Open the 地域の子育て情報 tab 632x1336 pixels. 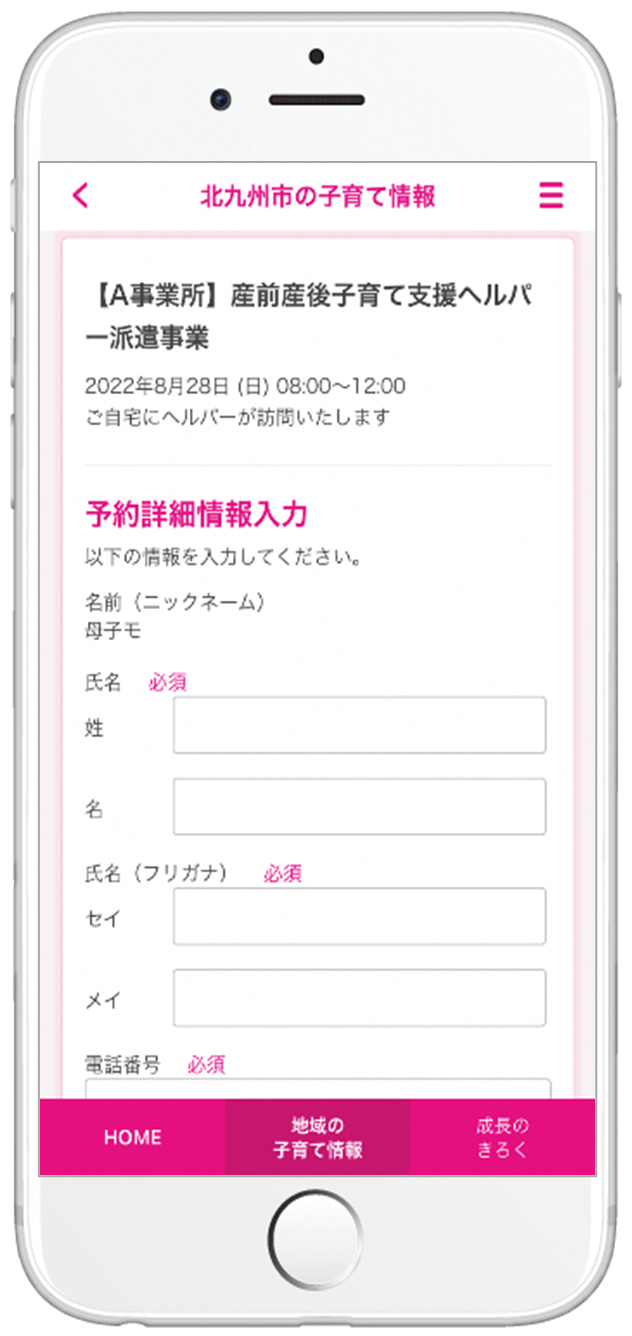click(x=317, y=1137)
